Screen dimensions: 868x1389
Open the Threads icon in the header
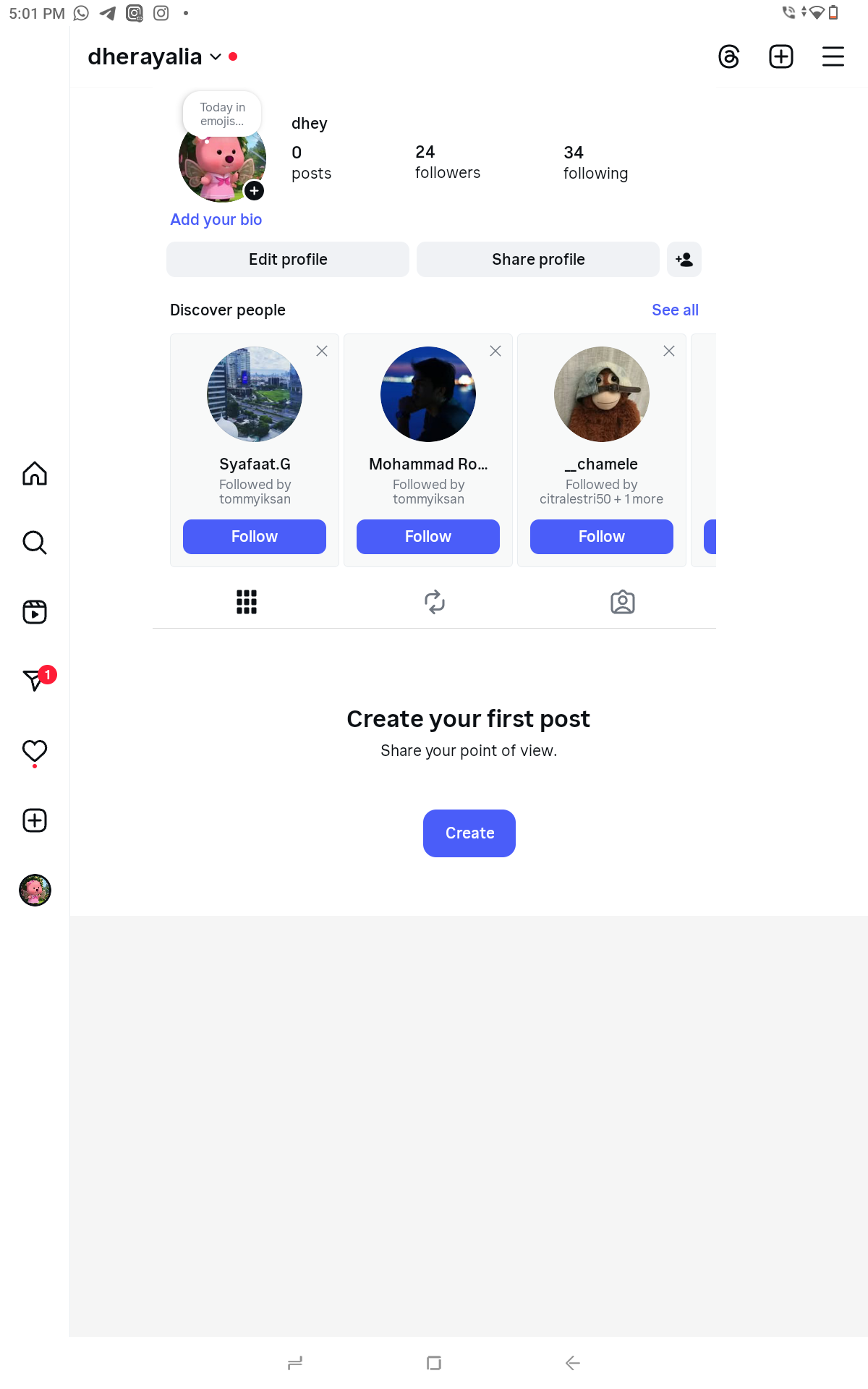(728, 56)
